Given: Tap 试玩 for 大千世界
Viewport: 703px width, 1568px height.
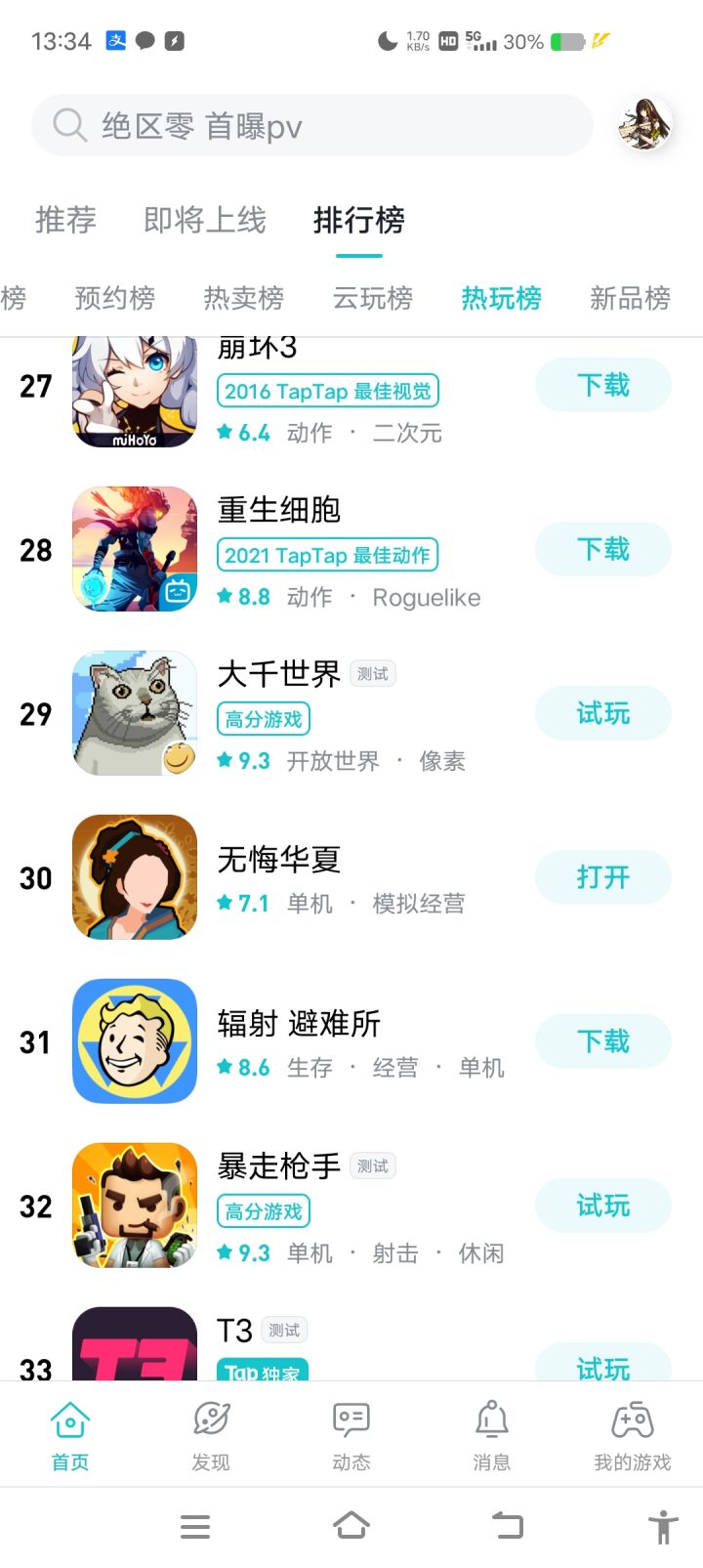Looking at the screenshot, I should coord(602,713).
